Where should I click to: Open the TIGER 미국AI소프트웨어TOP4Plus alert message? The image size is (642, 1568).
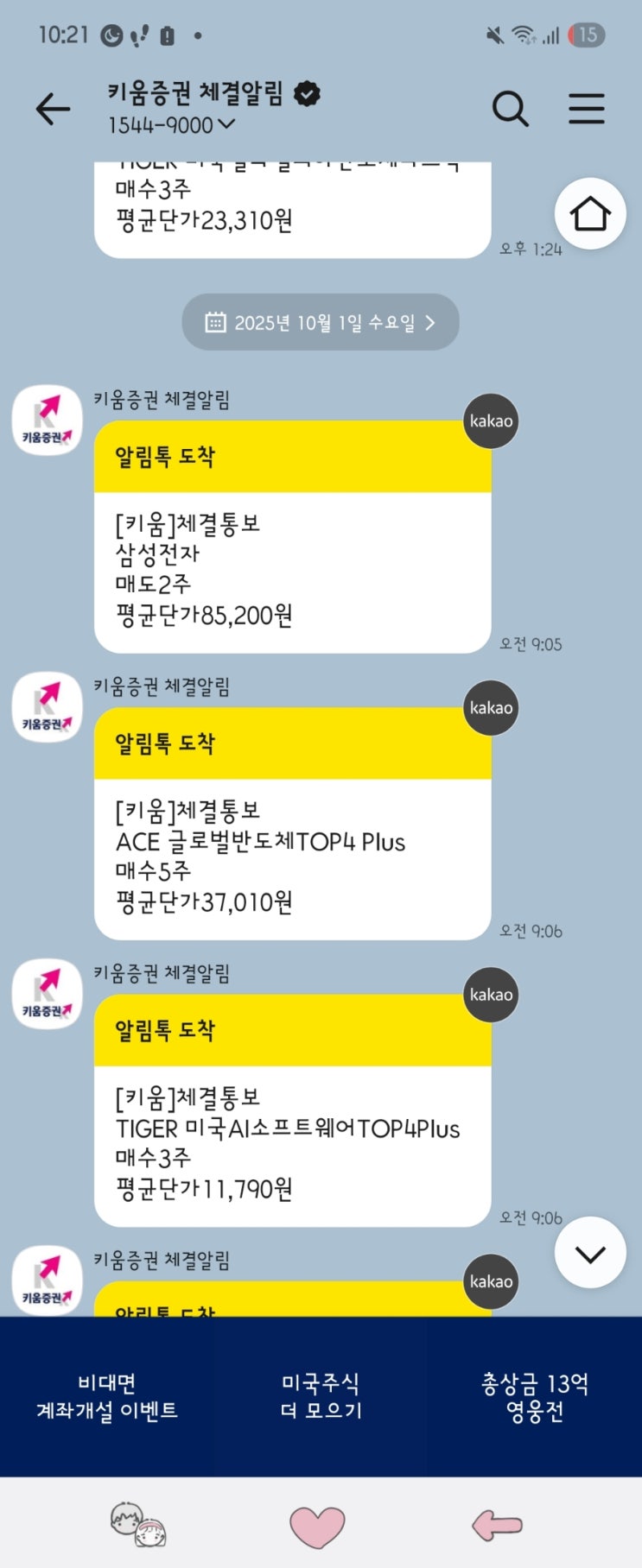pos(293,1110)
